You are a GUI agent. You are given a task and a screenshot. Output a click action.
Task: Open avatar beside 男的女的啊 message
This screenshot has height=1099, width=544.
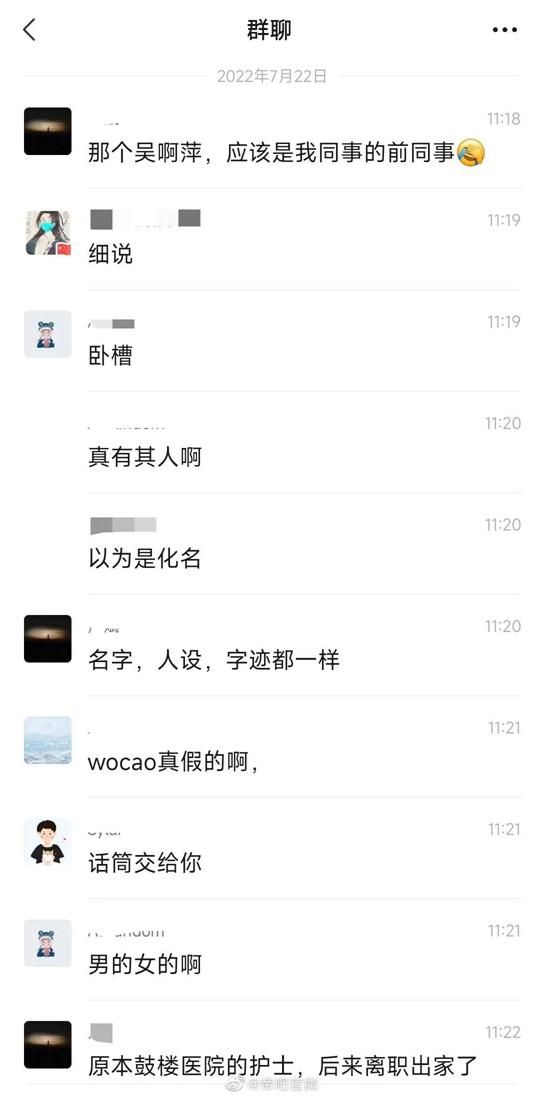coord(48,943)
